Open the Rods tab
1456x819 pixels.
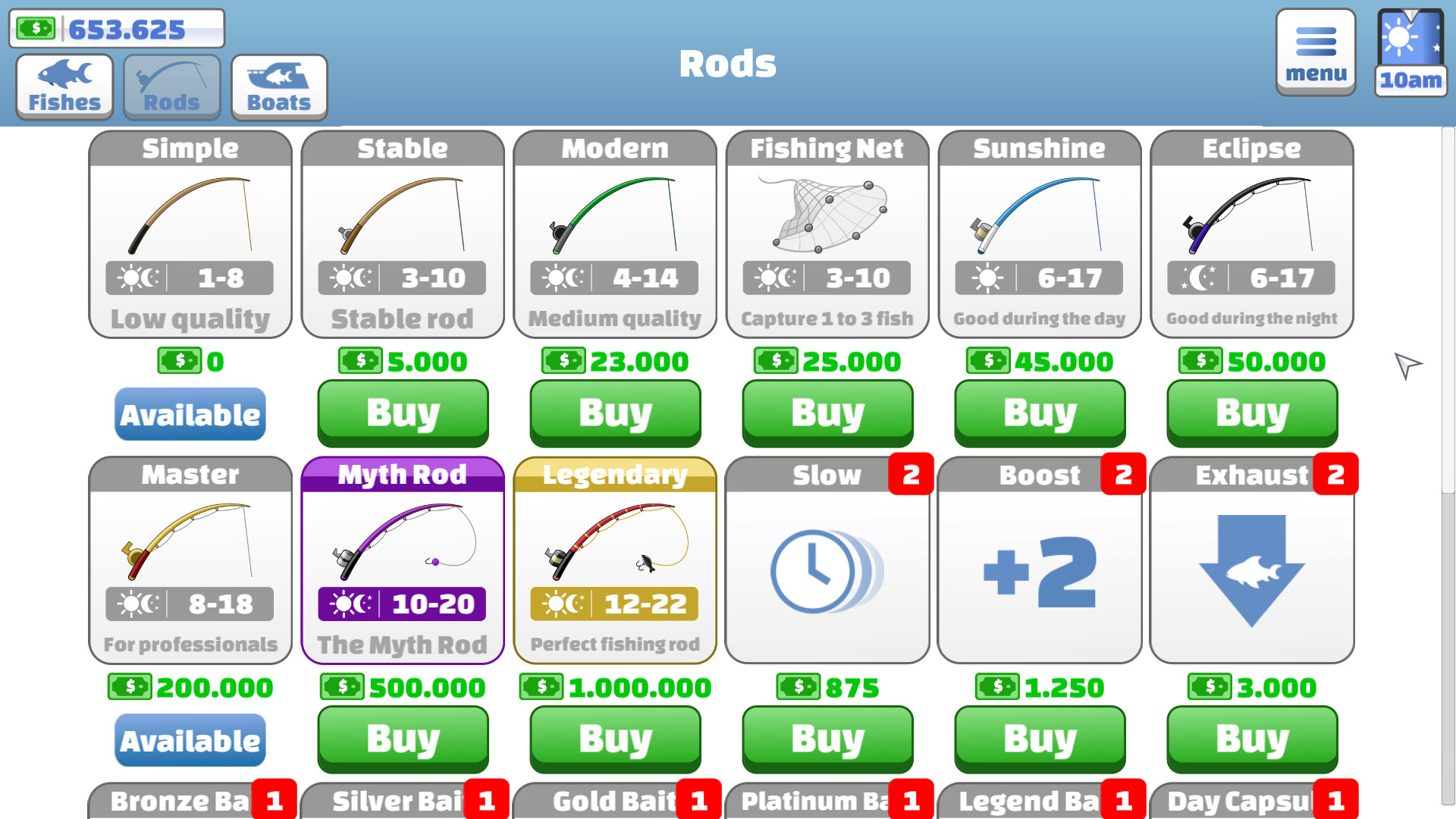pos(172,86)
